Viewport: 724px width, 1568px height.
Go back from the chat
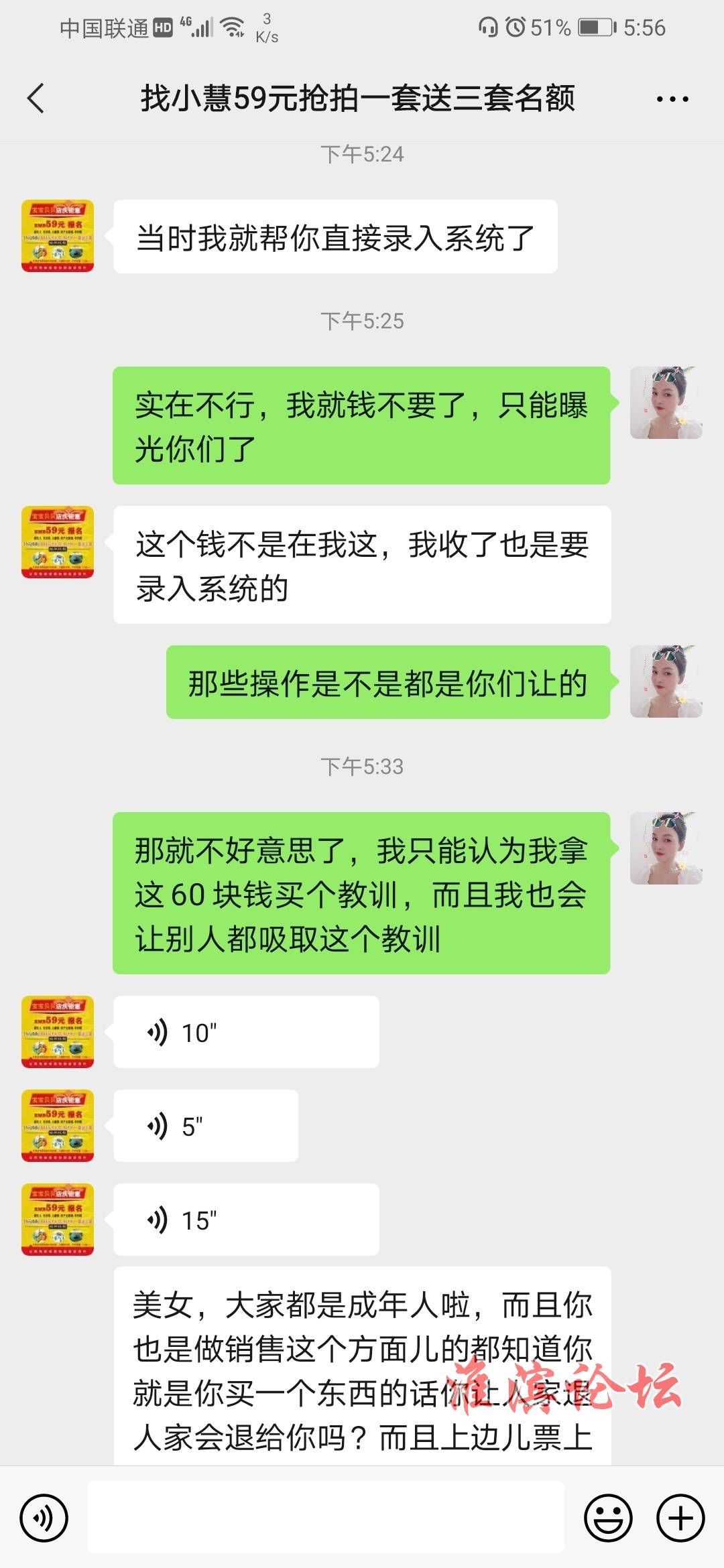tap(36, 99)
